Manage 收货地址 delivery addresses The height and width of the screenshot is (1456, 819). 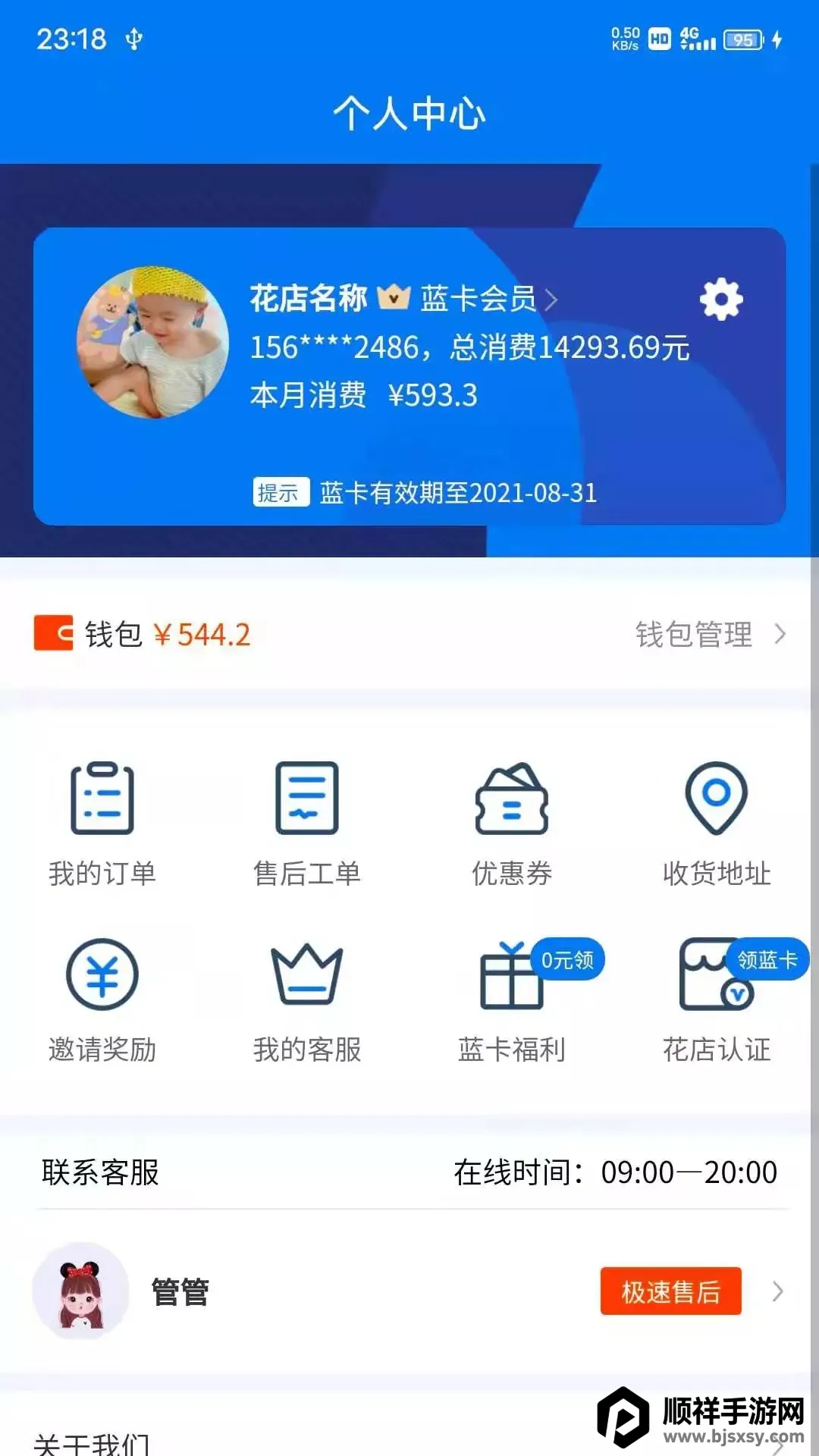point(717,824)
